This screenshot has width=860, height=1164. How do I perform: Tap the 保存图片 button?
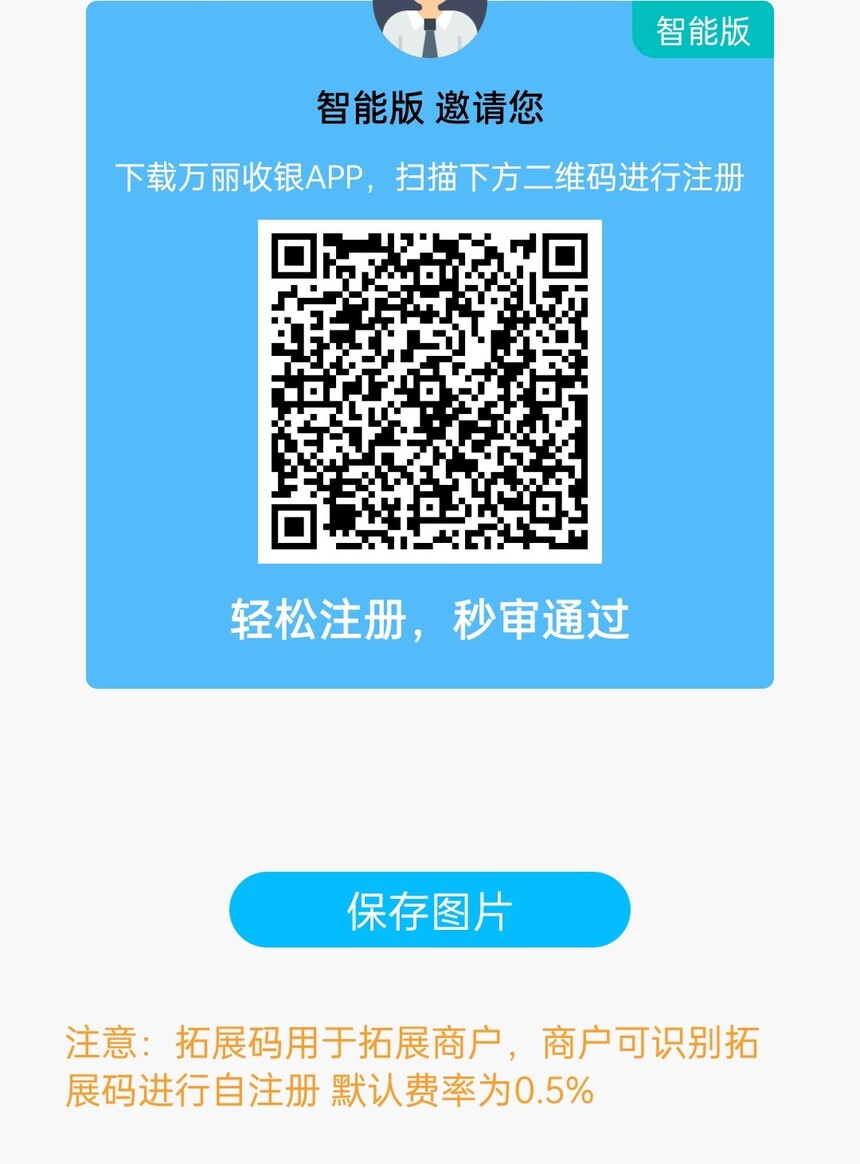click(x=430, y=910)
